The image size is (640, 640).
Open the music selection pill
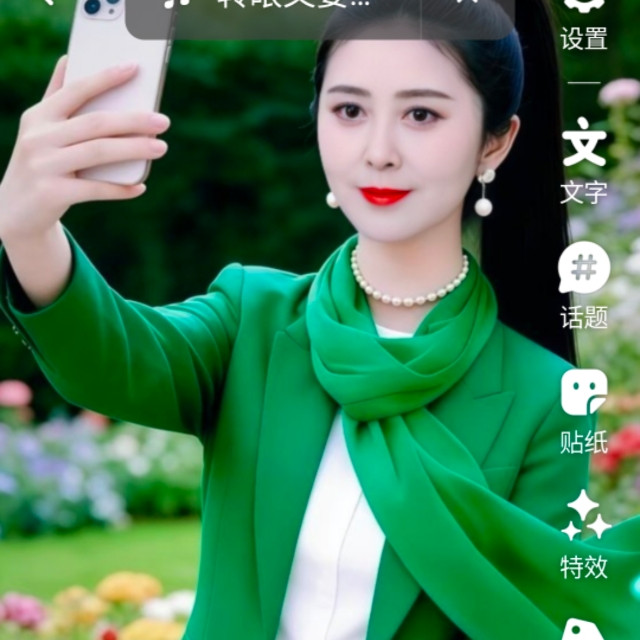click(x=273, y=16)
